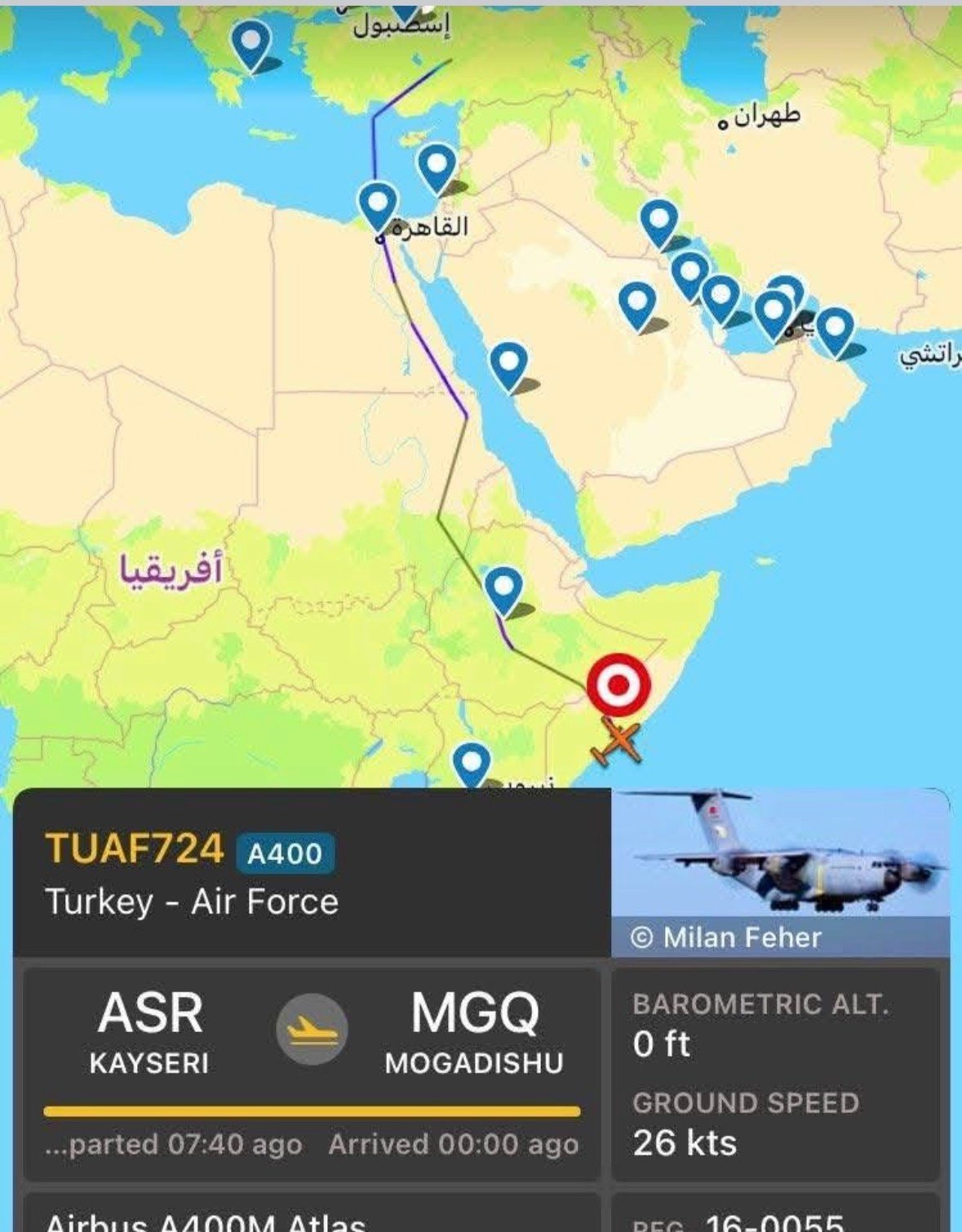Open TUAF724 flight details header
This screenshot has width=962, height=1232.
pyautogui.click(x=135, y=849)
